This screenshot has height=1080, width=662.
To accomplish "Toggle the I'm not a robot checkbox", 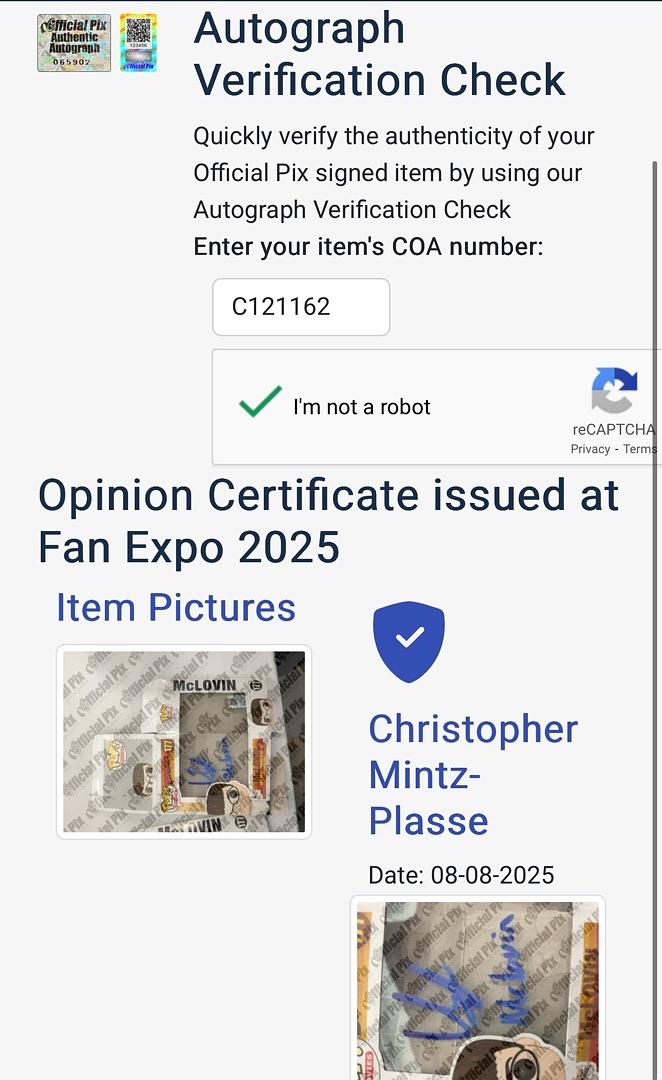I will click(x=260, y=406).
